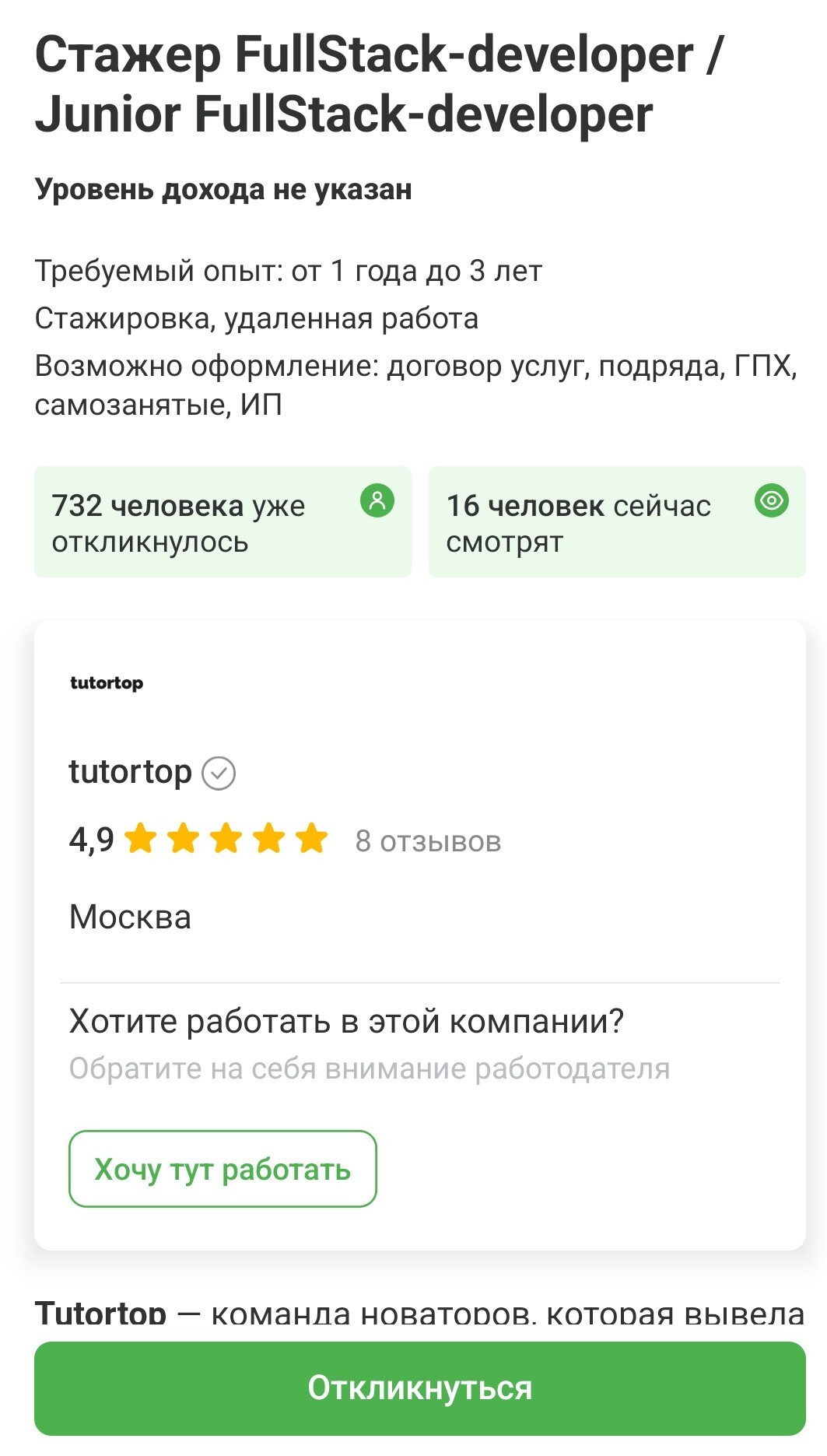
Task: Open tutortop company profile
Action: tap(131, 772)
